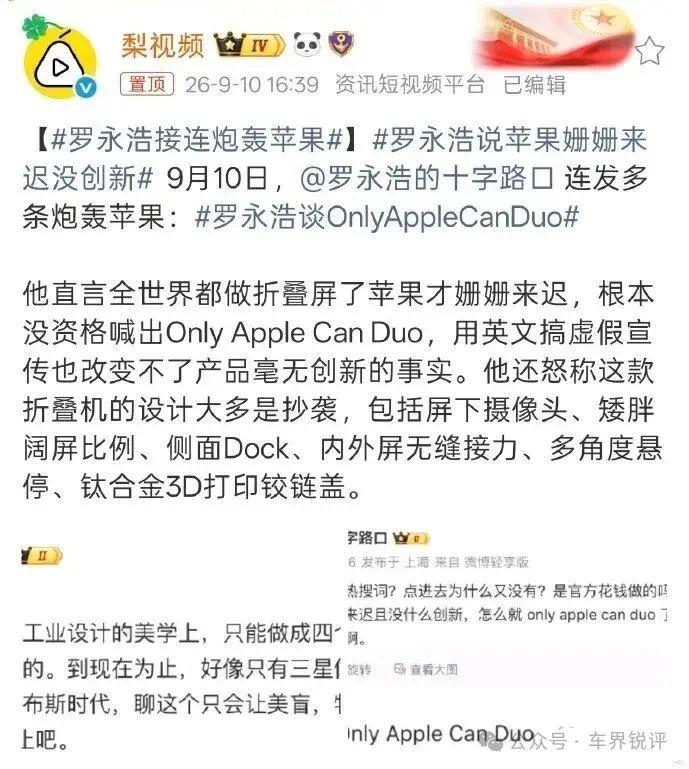Open the #罗永浩接连炮轰苹果# hashtag
689x769 pixels.
[x=197, y=140]
